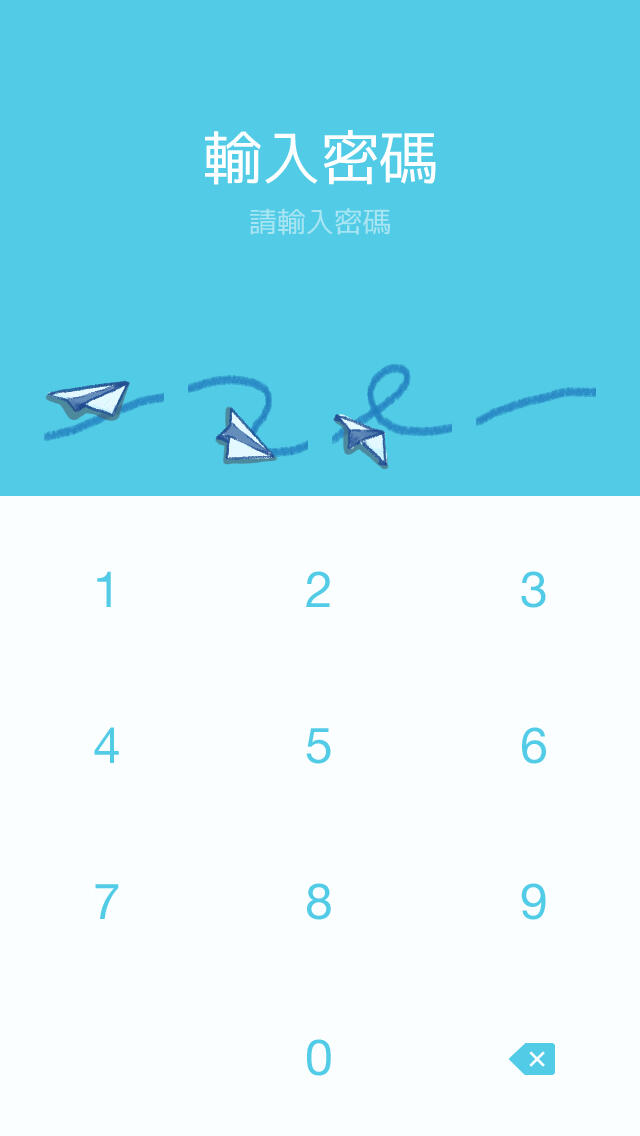
Task: Tap the 0 key
Action: [x=318, y=1058]
